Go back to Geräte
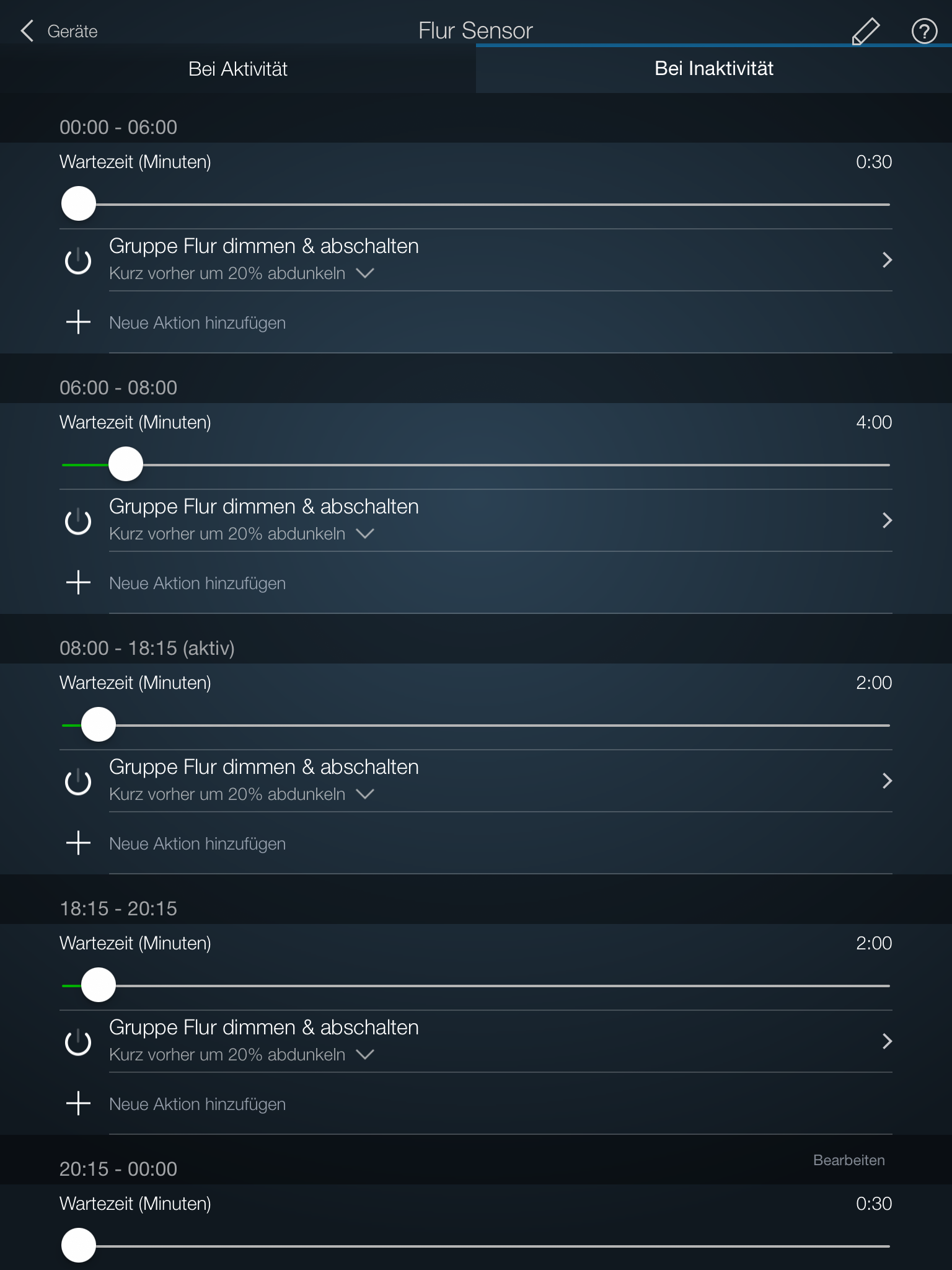952x1270 pixels. 59,31
